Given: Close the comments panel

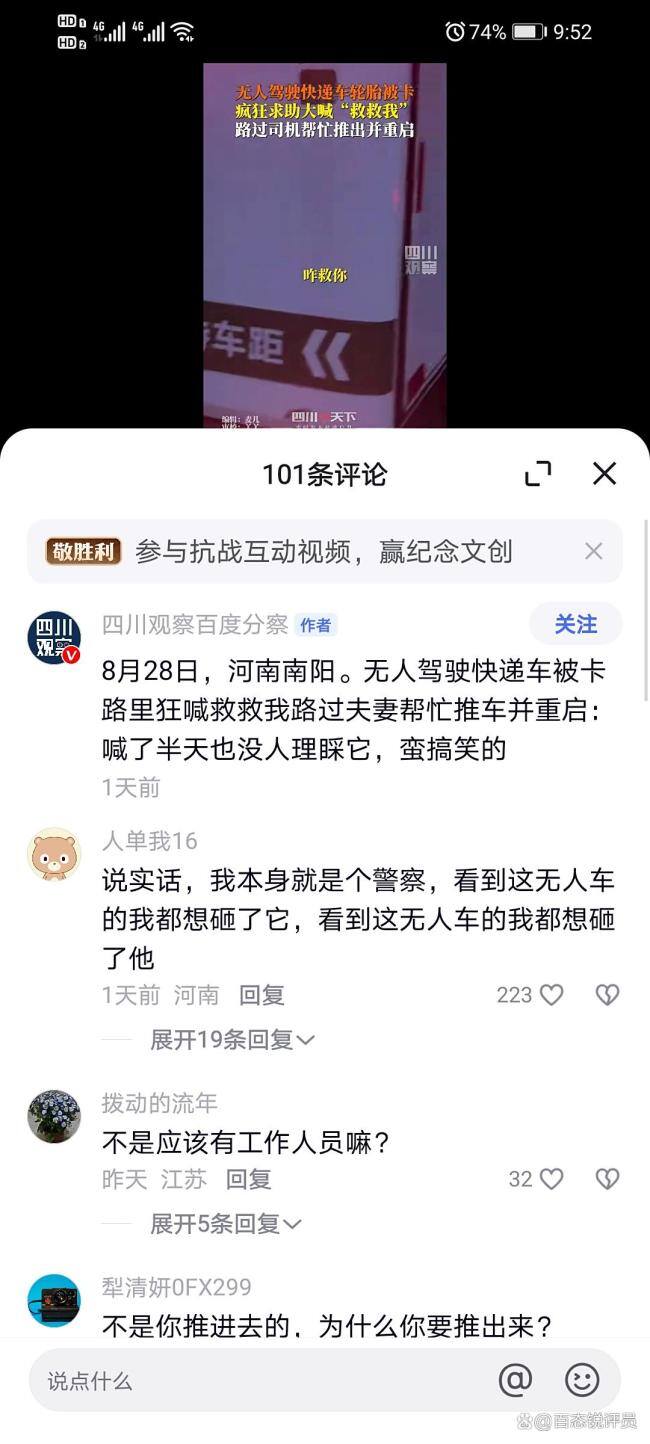Looking at the screenshot, I should [604, 474].
